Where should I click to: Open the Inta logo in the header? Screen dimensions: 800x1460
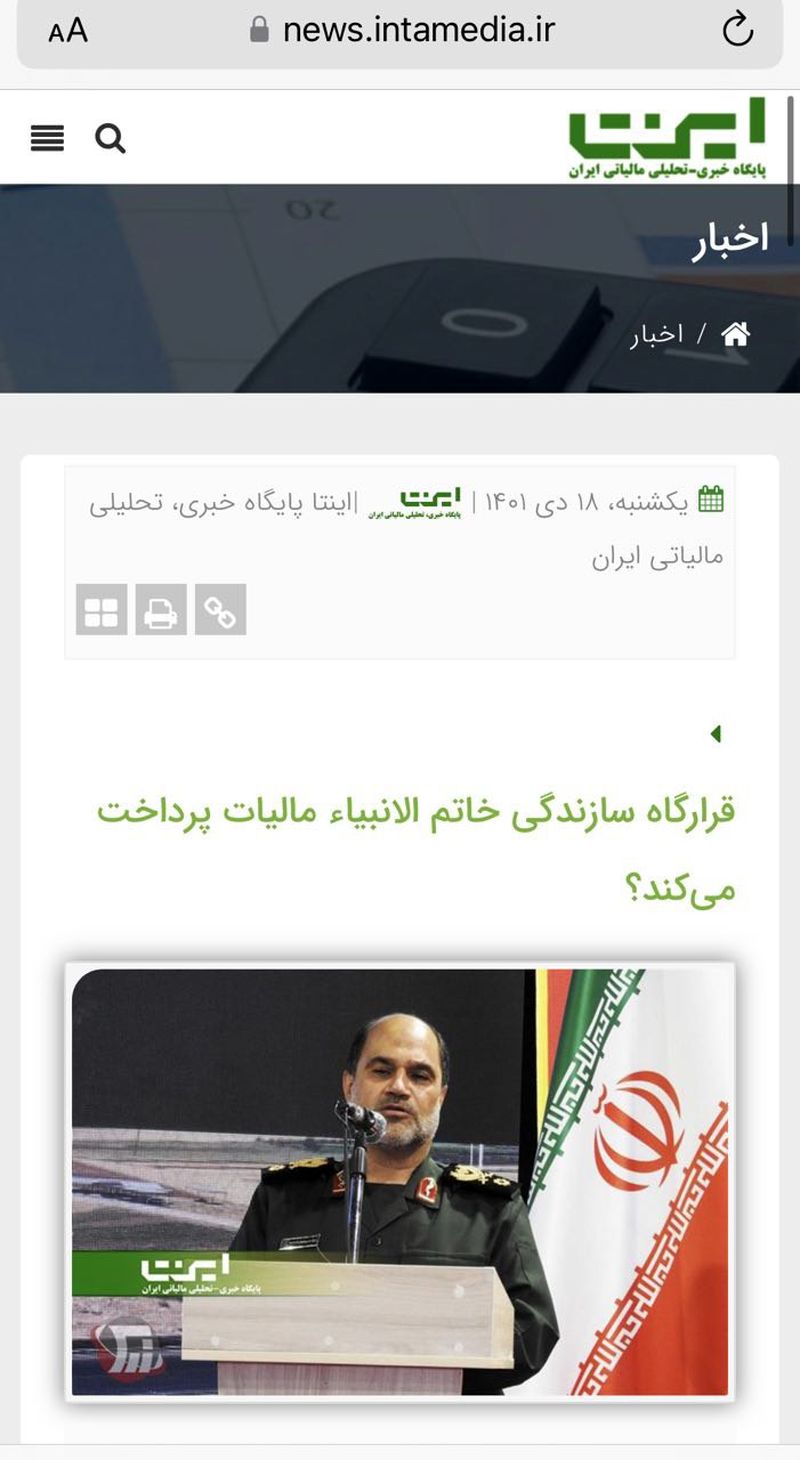pos(668,138)
